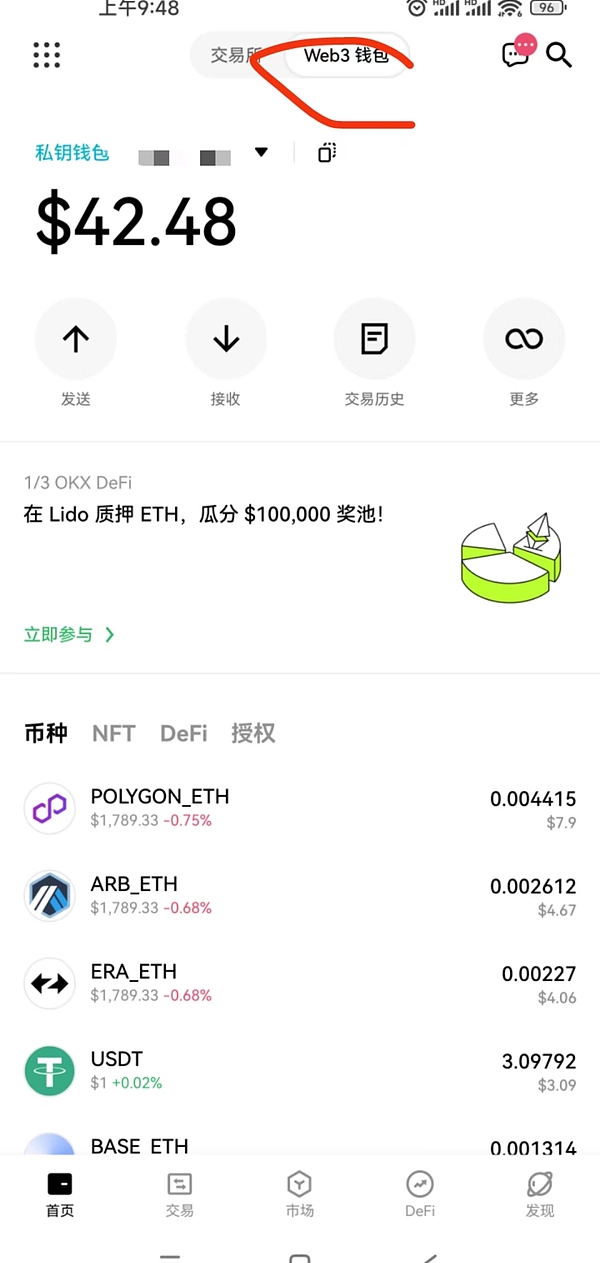Switch to the 交易所 segment
The width and height of the screenshot is (600, 1263).
pyautogui.click(x=234, y=56)
